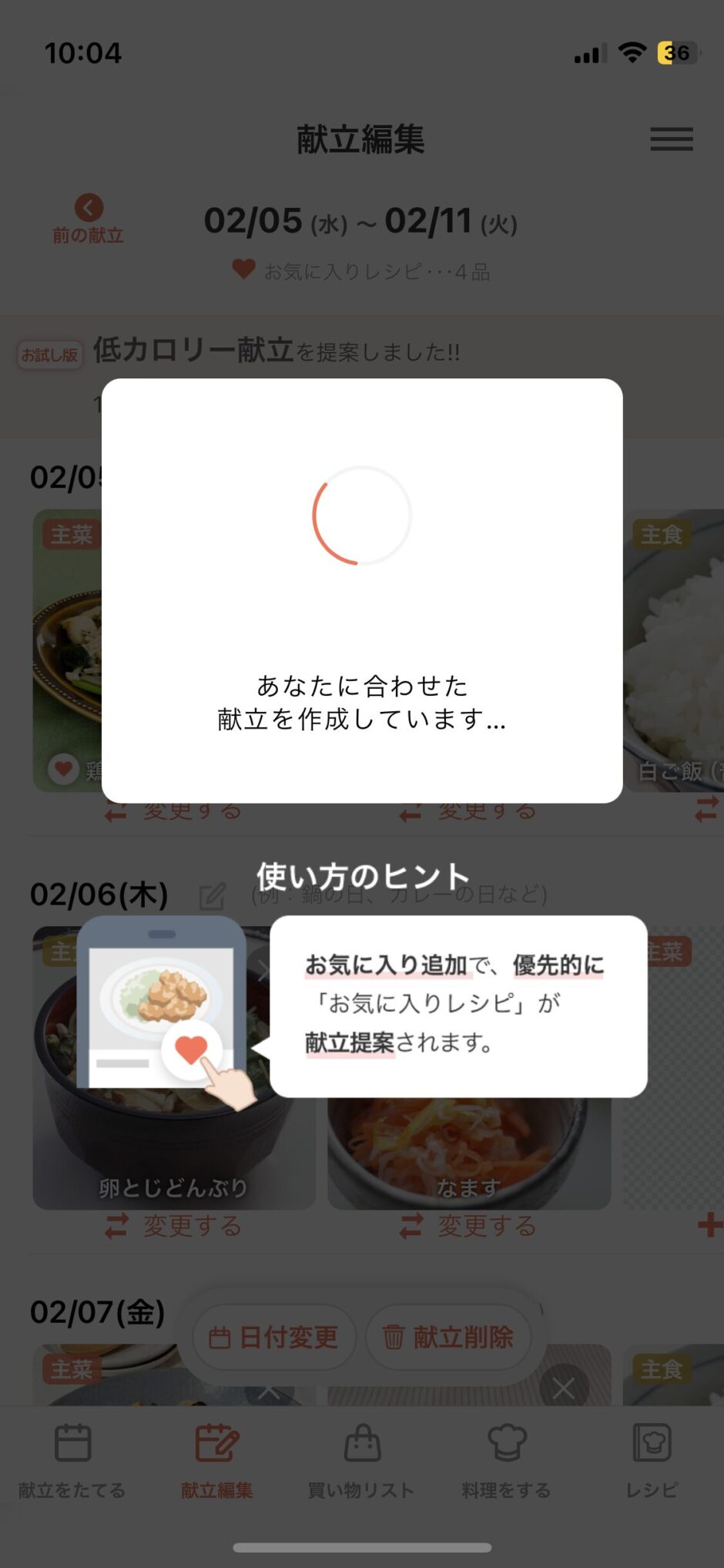Tap the calendar icon inside the 日付変更 button
This screenshot has width=724, height=1568.
[220, 1338]
